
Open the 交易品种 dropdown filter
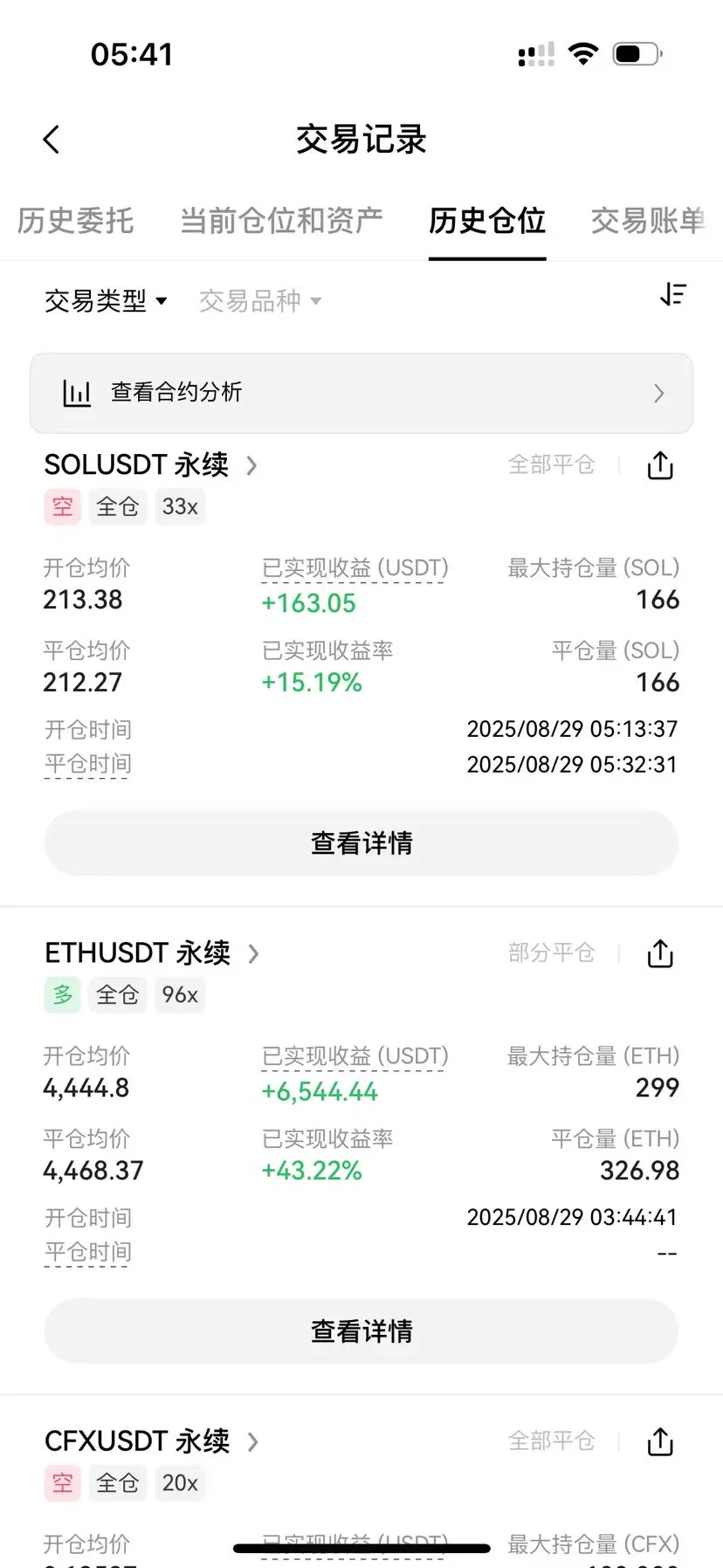click(260, 301)
